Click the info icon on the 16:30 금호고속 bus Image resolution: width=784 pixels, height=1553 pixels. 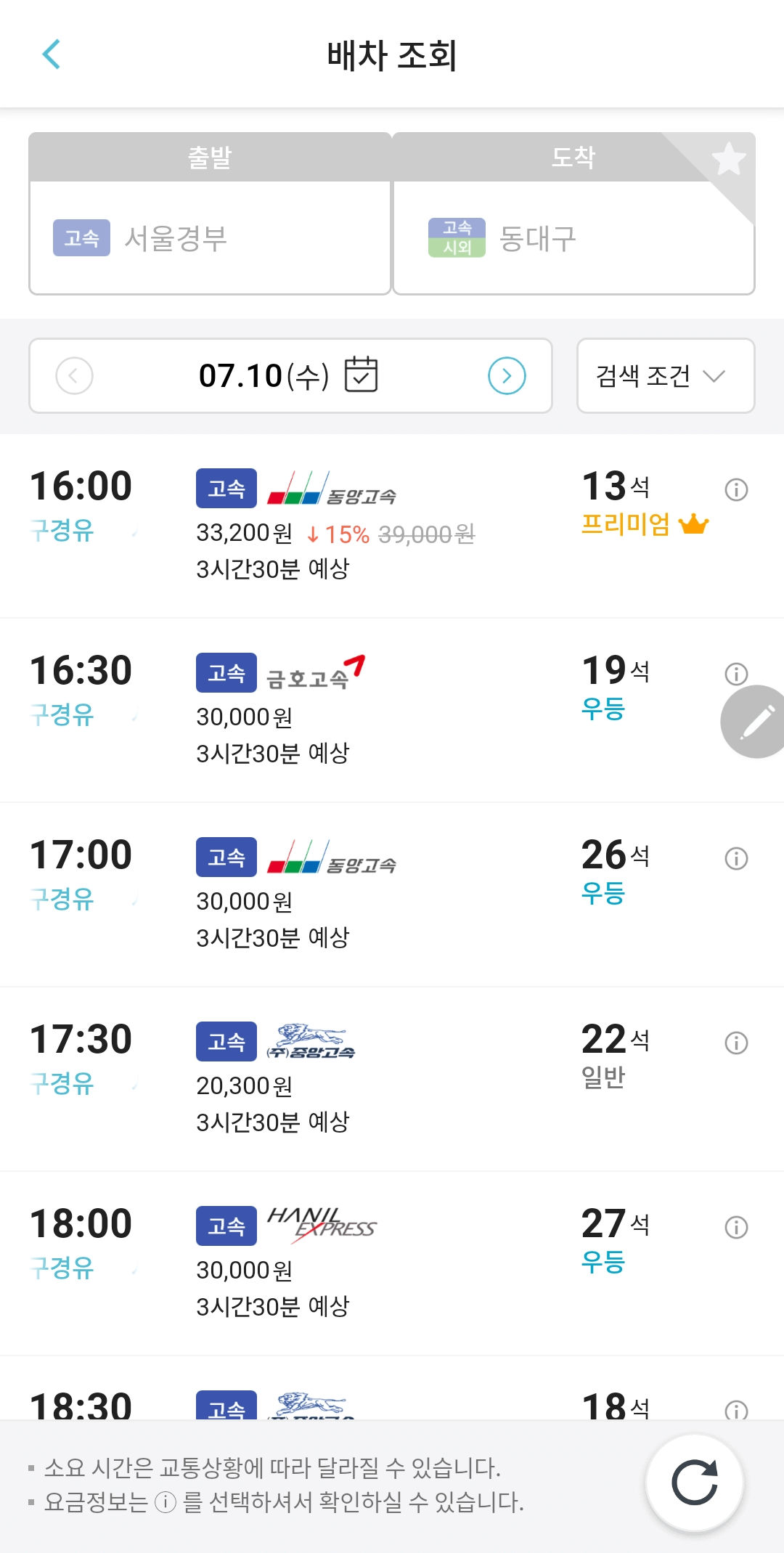pos(736,674)
